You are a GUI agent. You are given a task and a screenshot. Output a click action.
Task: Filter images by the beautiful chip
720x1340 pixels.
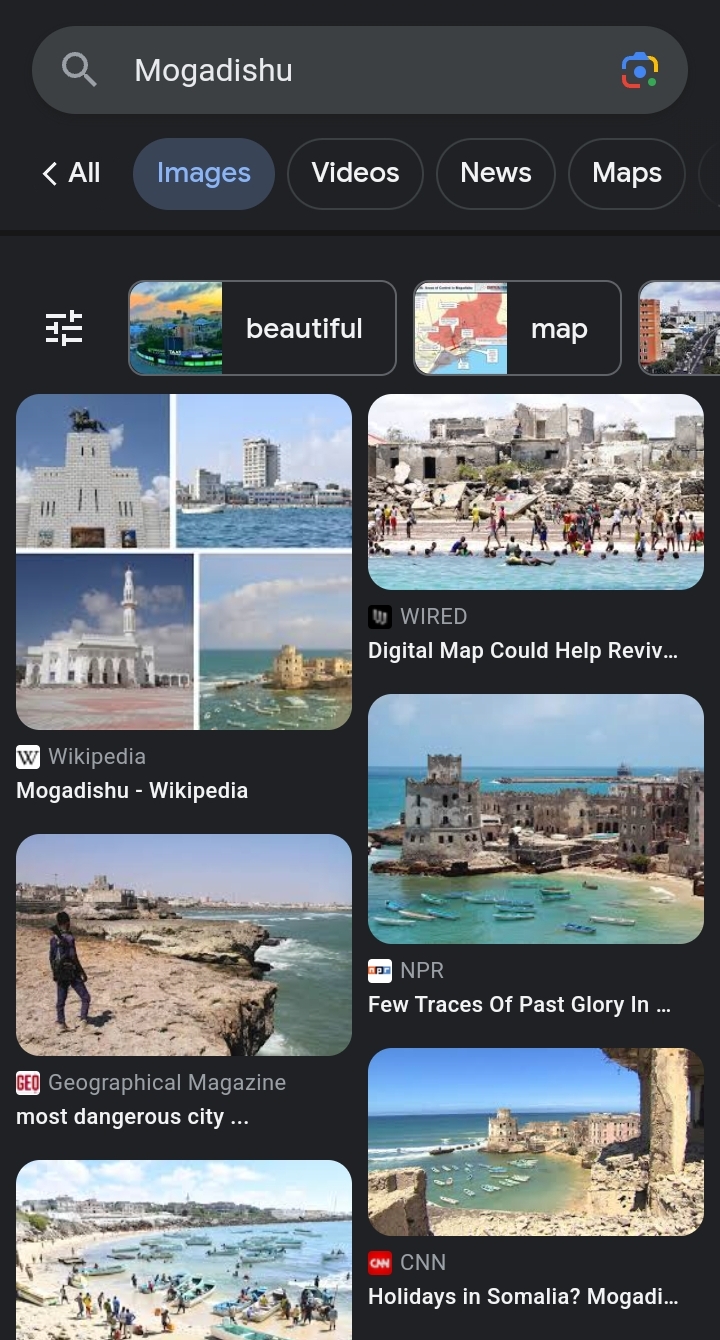click(262, 328)
